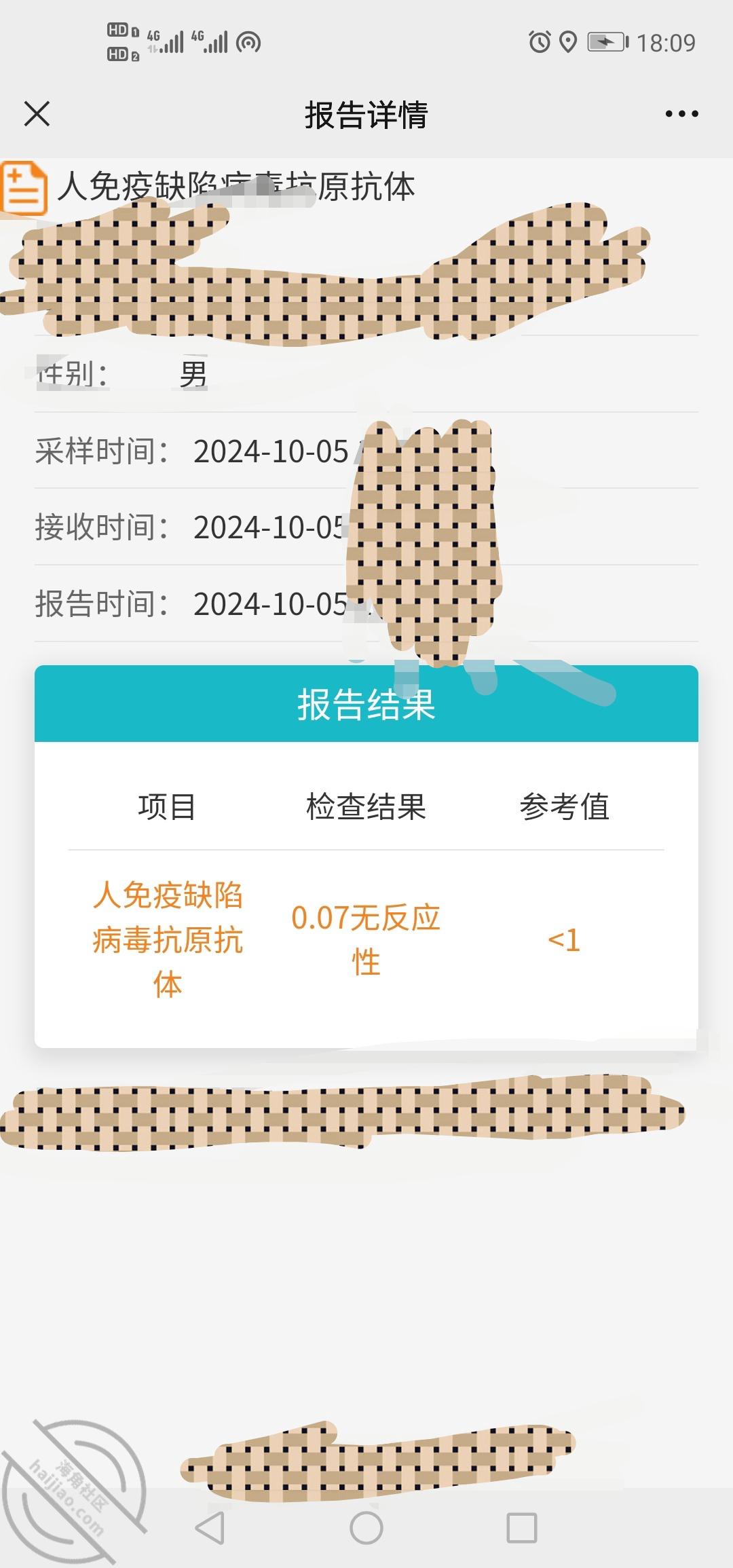
Task: Close the report details page
Action: tap(37, 114)
